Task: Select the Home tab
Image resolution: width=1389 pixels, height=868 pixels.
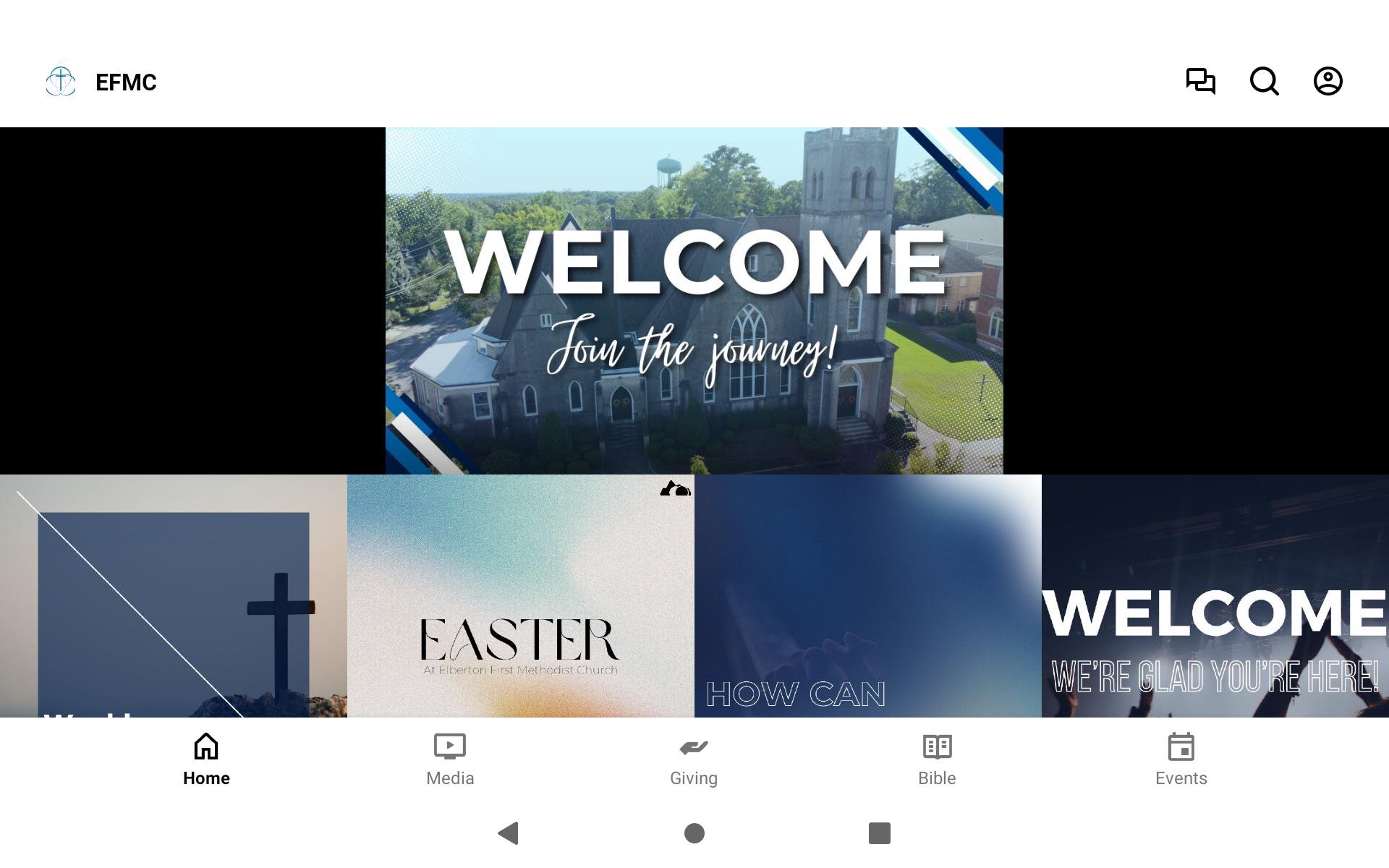Action: pos(206,759)
